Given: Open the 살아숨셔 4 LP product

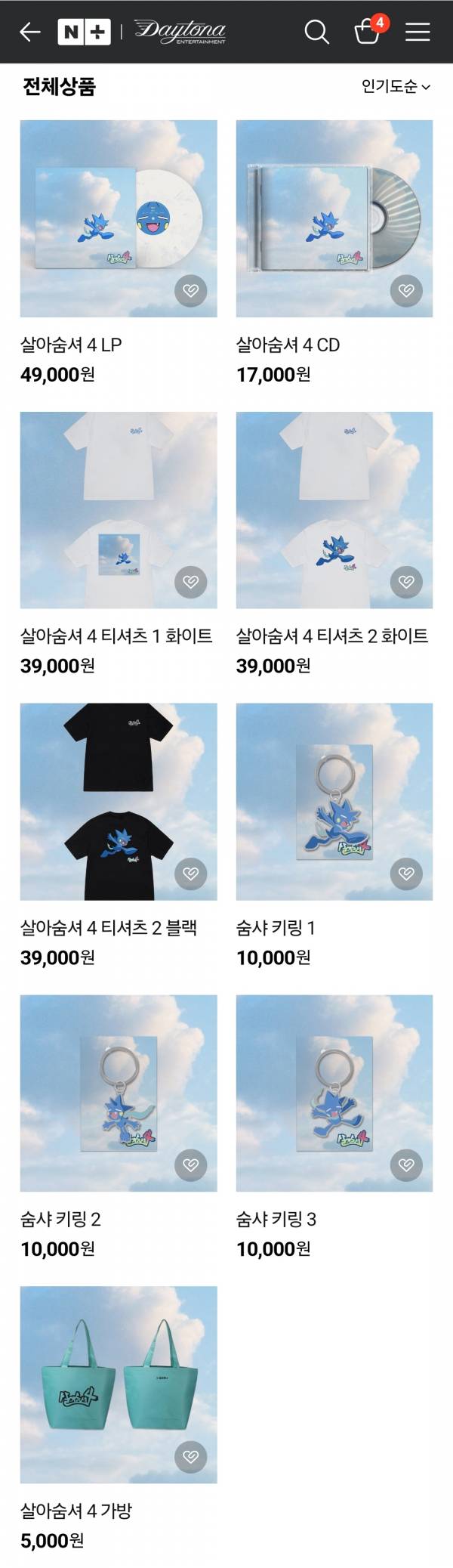Looking at the screenshot, I should click(x=119, y=218).
